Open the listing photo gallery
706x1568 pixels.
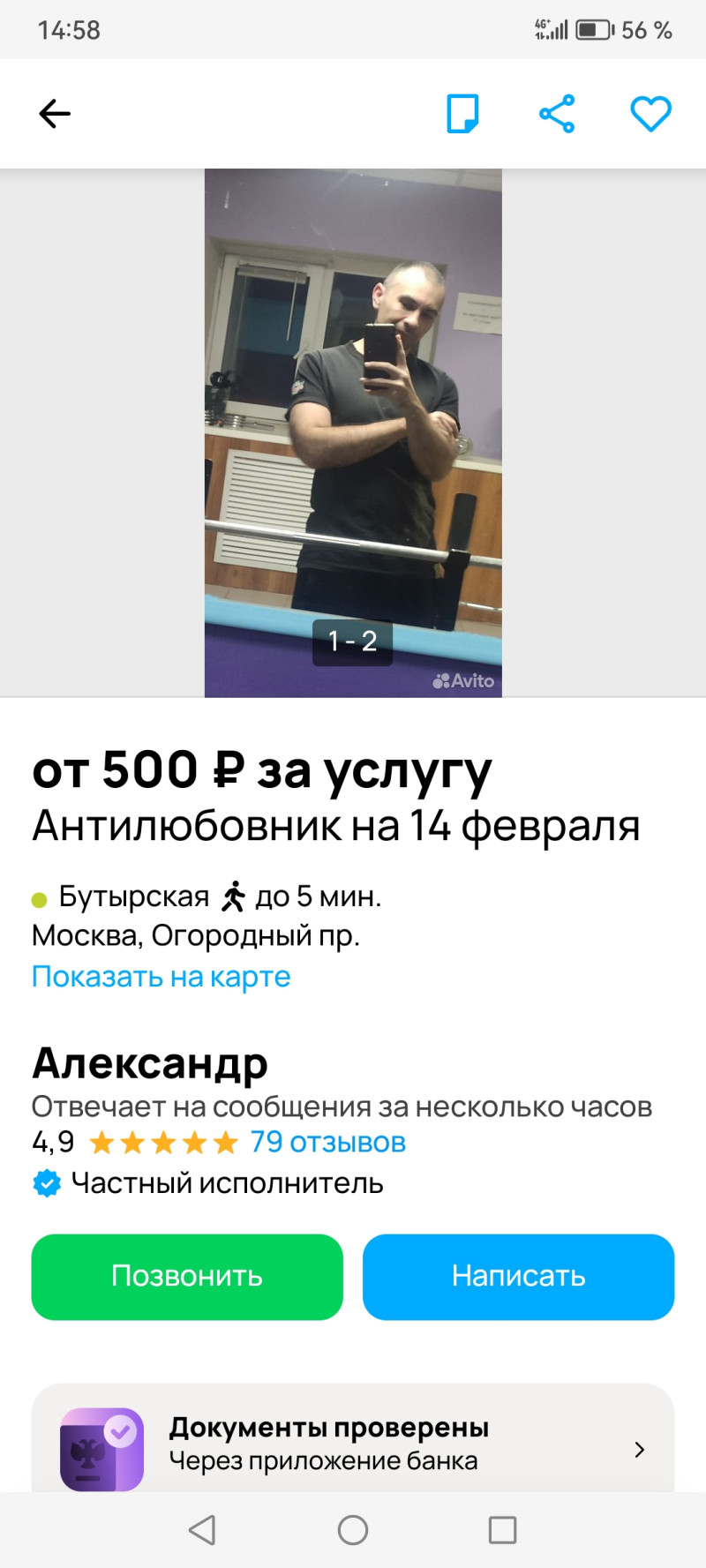pyautogui.click(x=353, y=432)
